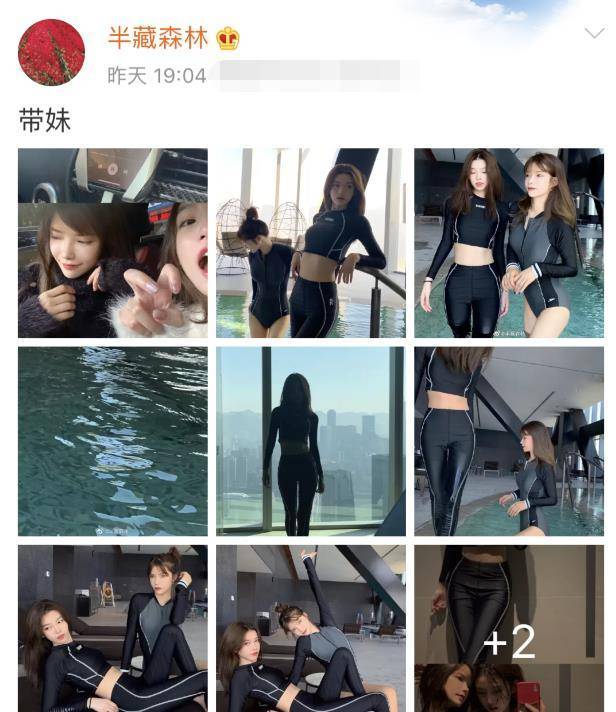View the photo with hanging egg chairs
The height and width of the screenshot is (712, 616).
pos(311,243)
